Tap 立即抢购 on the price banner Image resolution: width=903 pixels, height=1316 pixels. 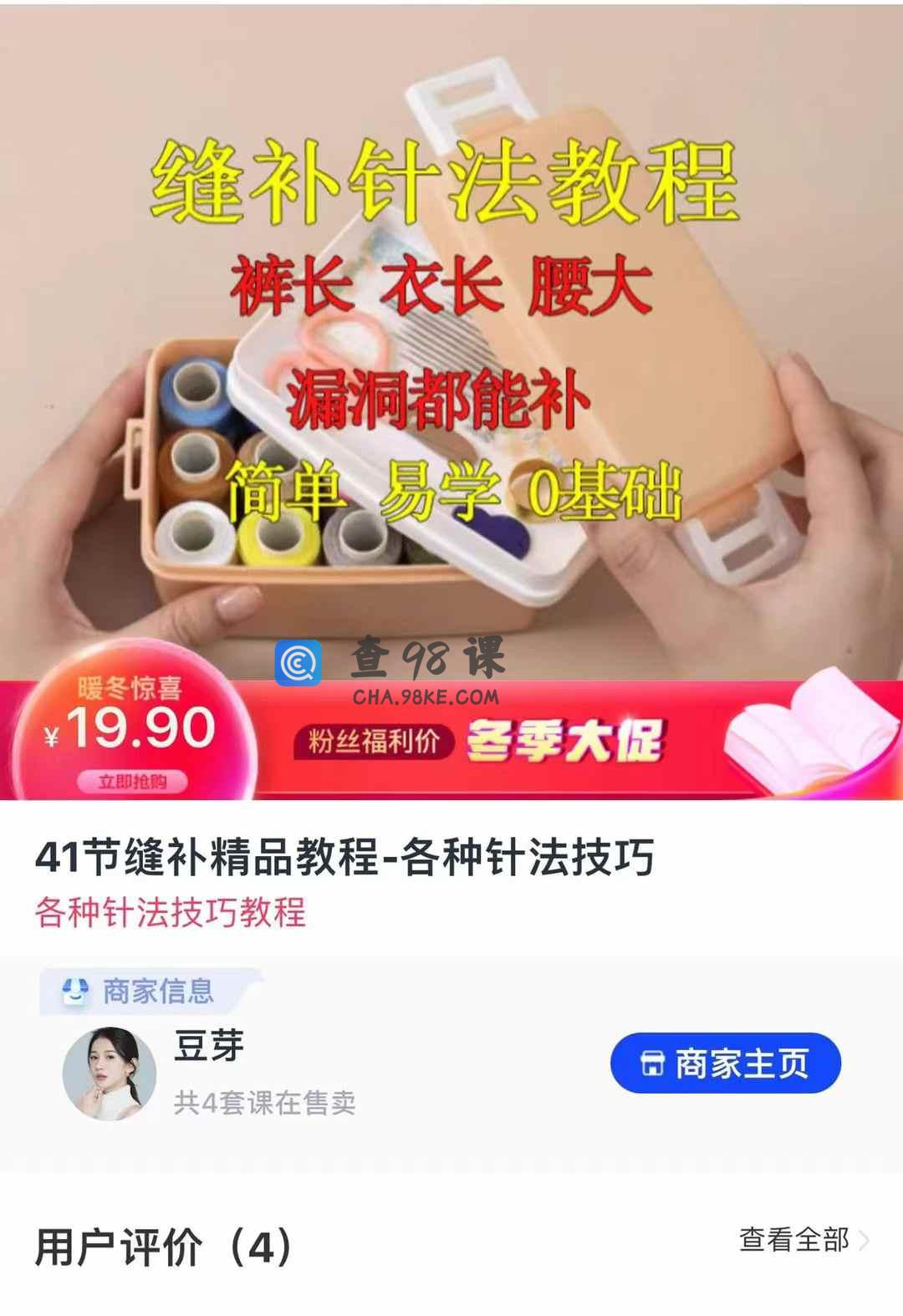pyautogui.click(x=132, y=782)
